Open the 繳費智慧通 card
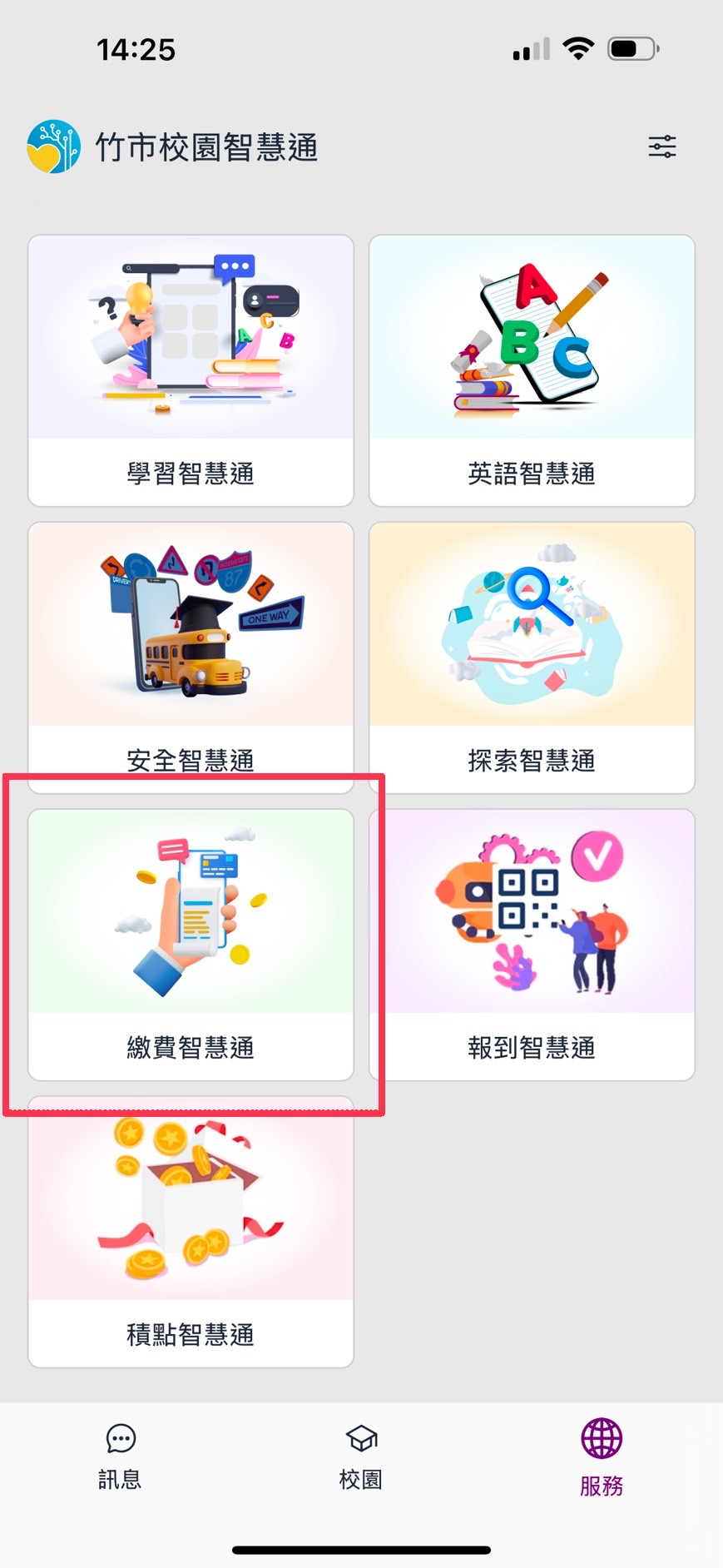 (x=191, y=945)
